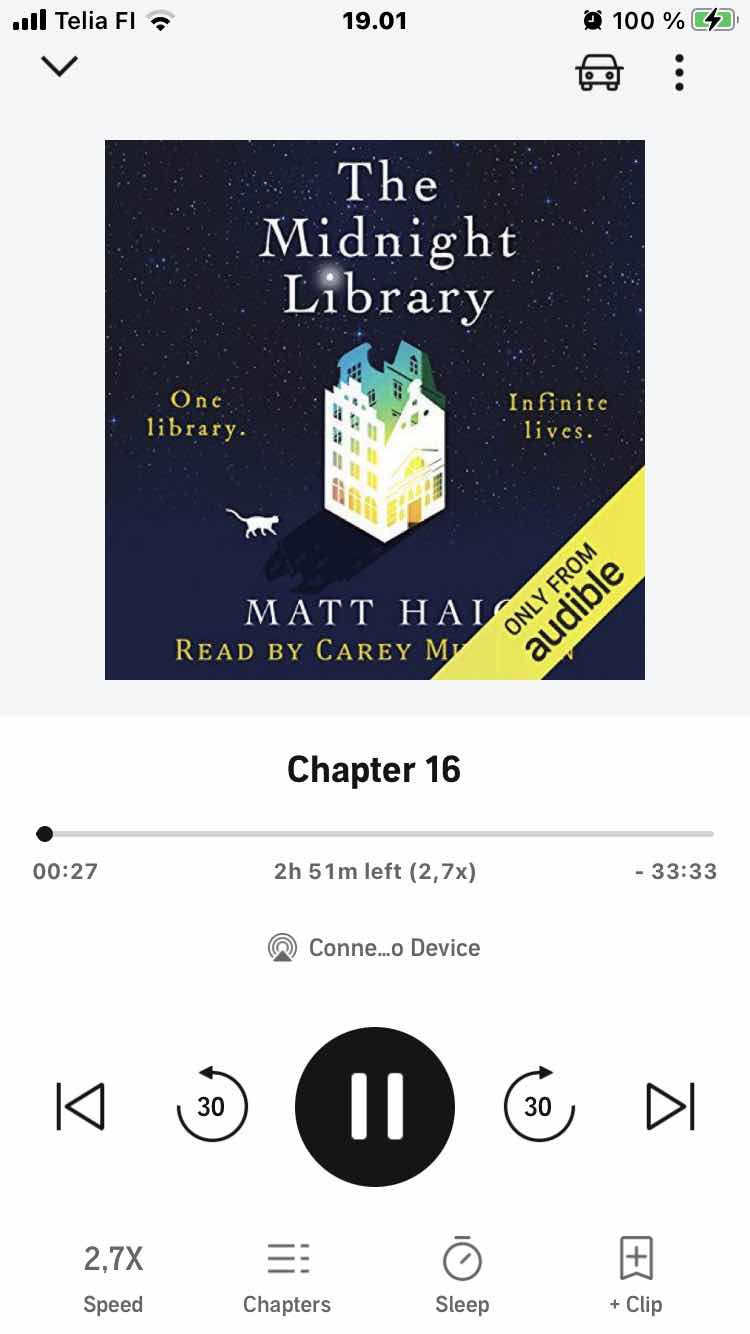Collapse the player with the down chevron
This screenshot has height=1334, width=750.
[x=59, y=67]
